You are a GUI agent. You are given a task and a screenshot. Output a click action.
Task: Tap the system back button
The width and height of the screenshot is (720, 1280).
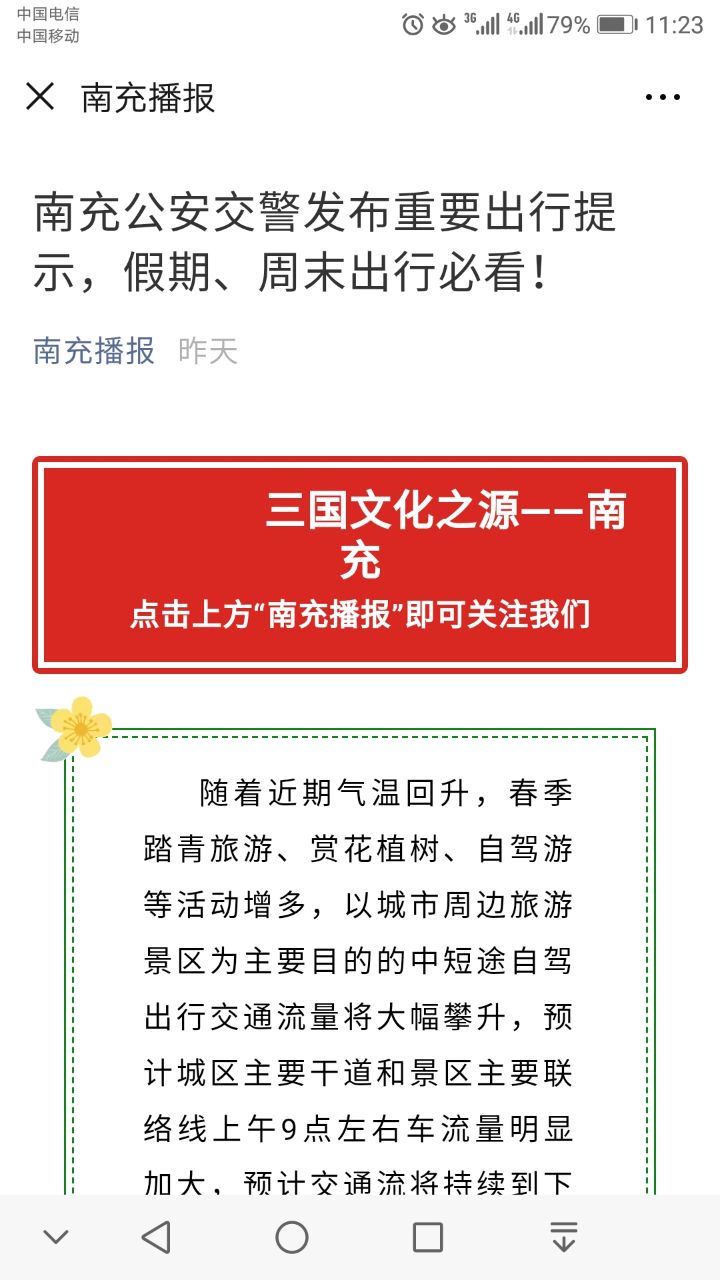click(156, 1238)
